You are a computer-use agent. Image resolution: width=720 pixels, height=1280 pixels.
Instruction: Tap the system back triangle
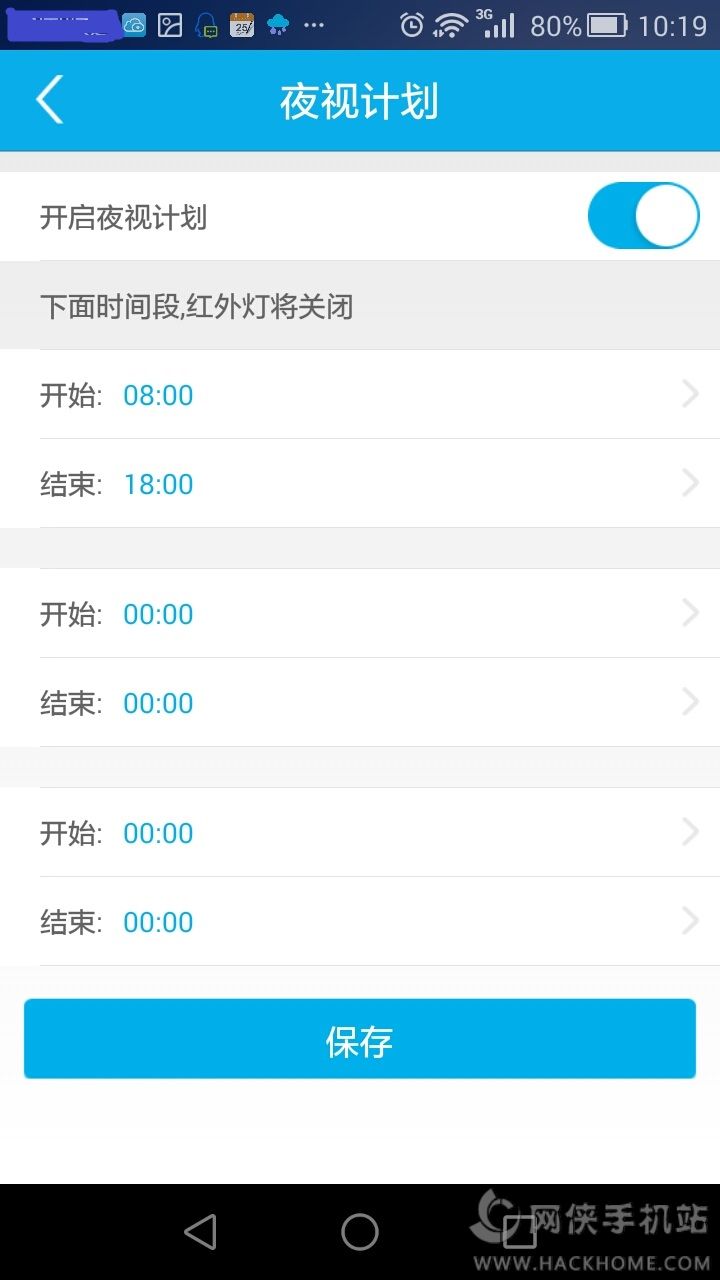point(201,1232)
